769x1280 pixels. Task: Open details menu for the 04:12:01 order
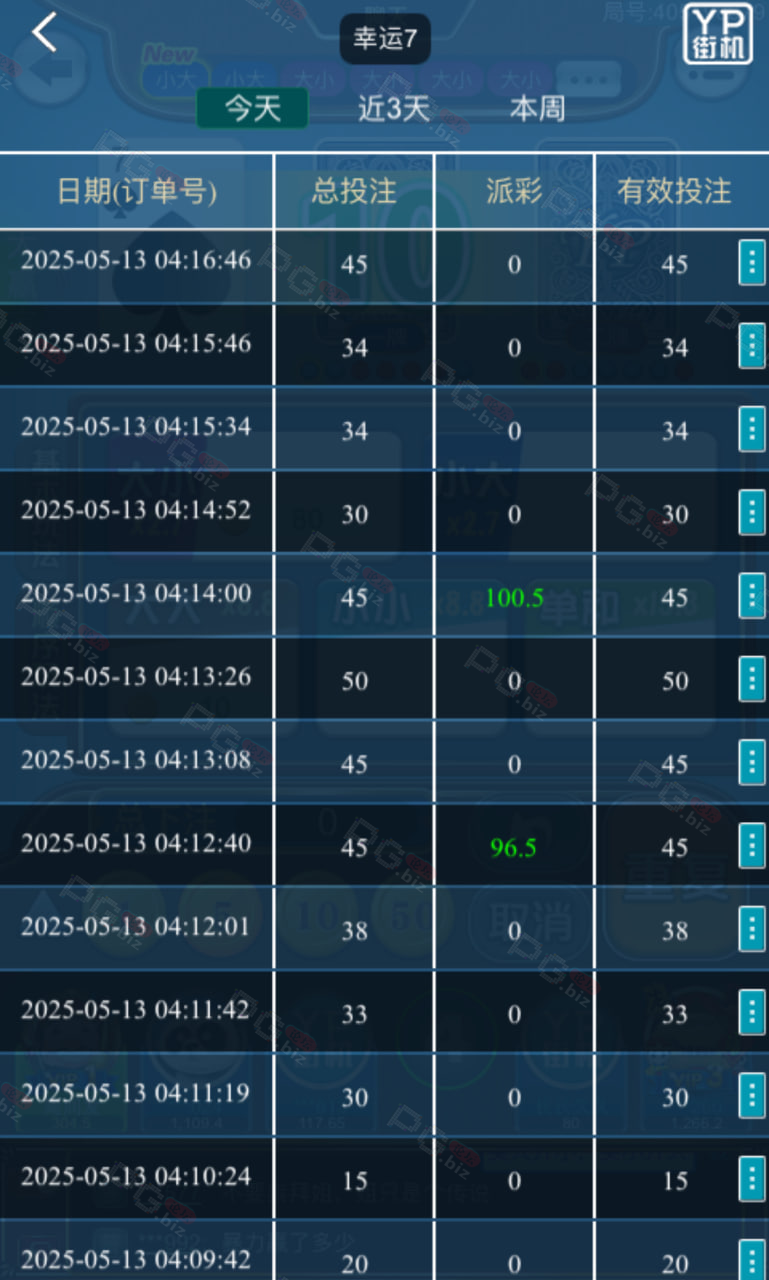point(752,929)
